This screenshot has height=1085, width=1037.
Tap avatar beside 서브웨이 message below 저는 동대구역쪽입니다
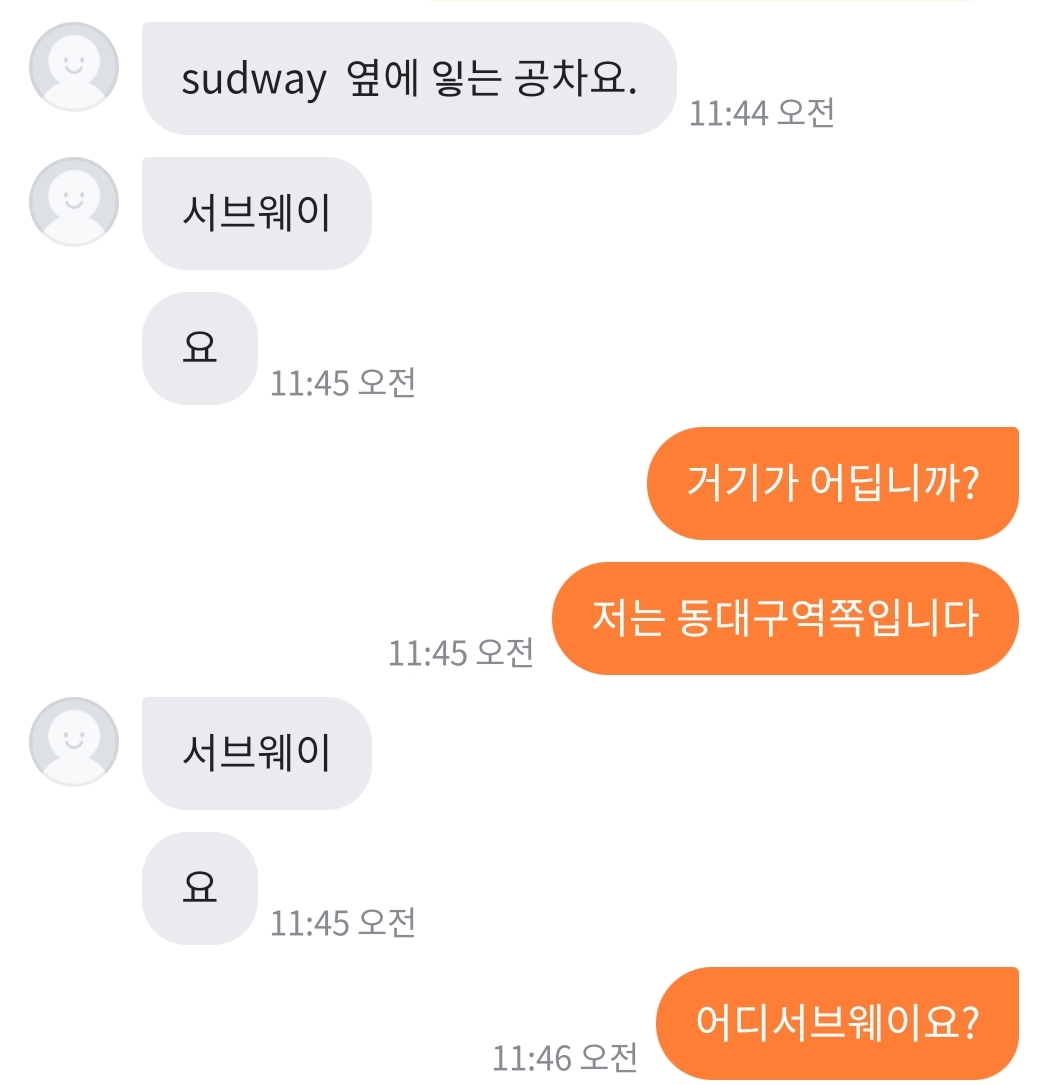74,741
